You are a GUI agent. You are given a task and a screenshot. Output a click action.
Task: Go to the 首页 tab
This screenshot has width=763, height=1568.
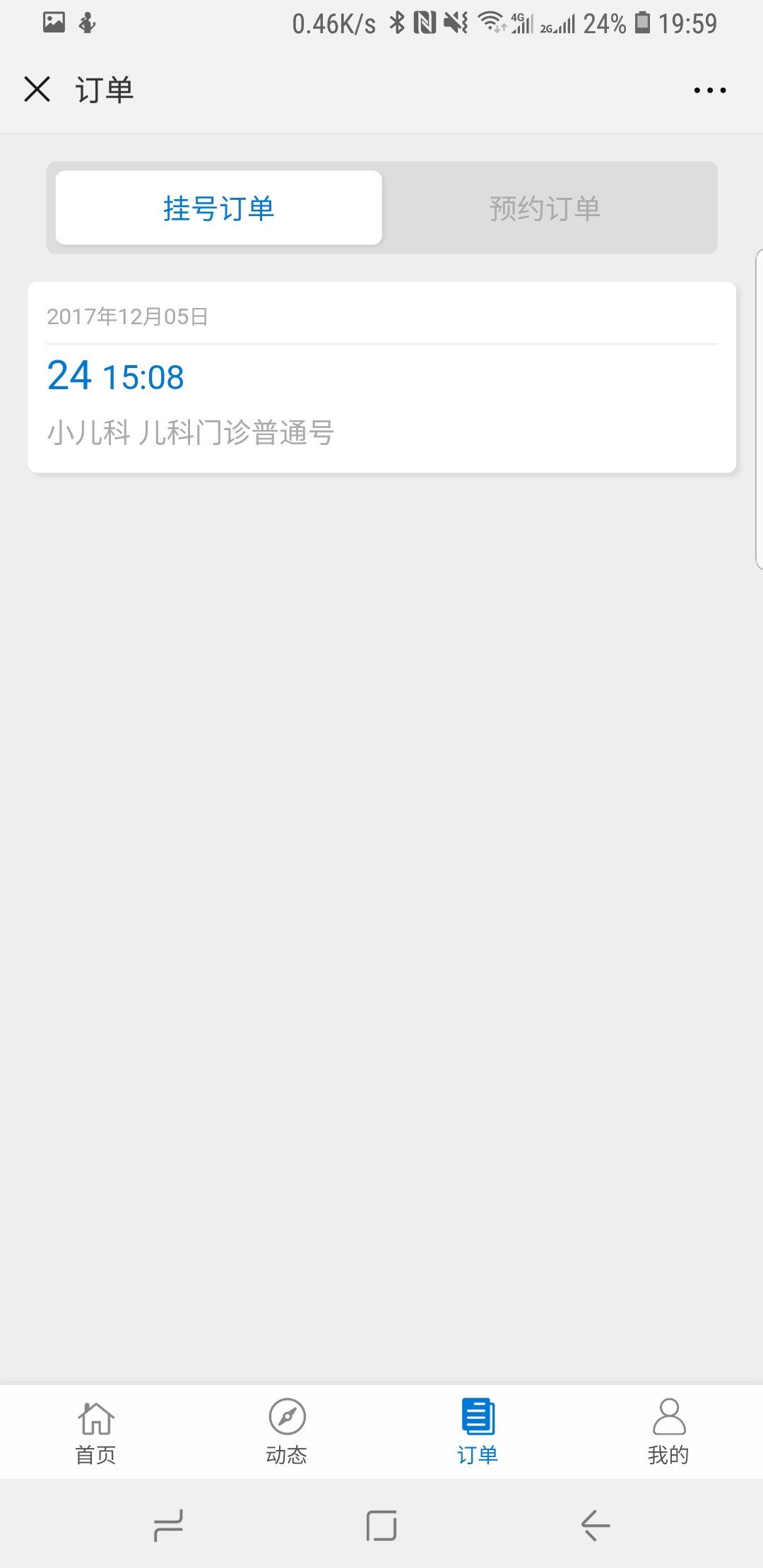point(95,1432)
